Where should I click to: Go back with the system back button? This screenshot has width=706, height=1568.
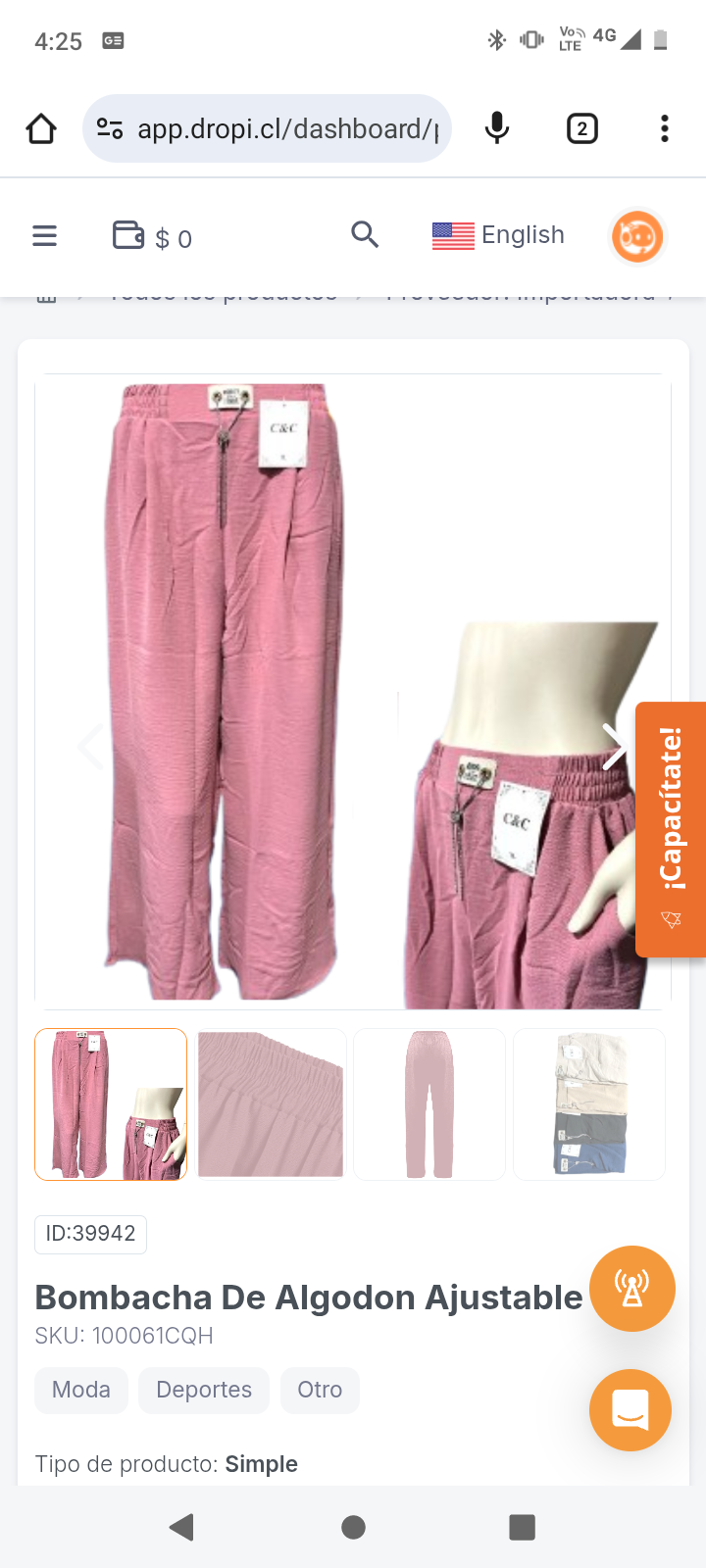pos(181,1527)
